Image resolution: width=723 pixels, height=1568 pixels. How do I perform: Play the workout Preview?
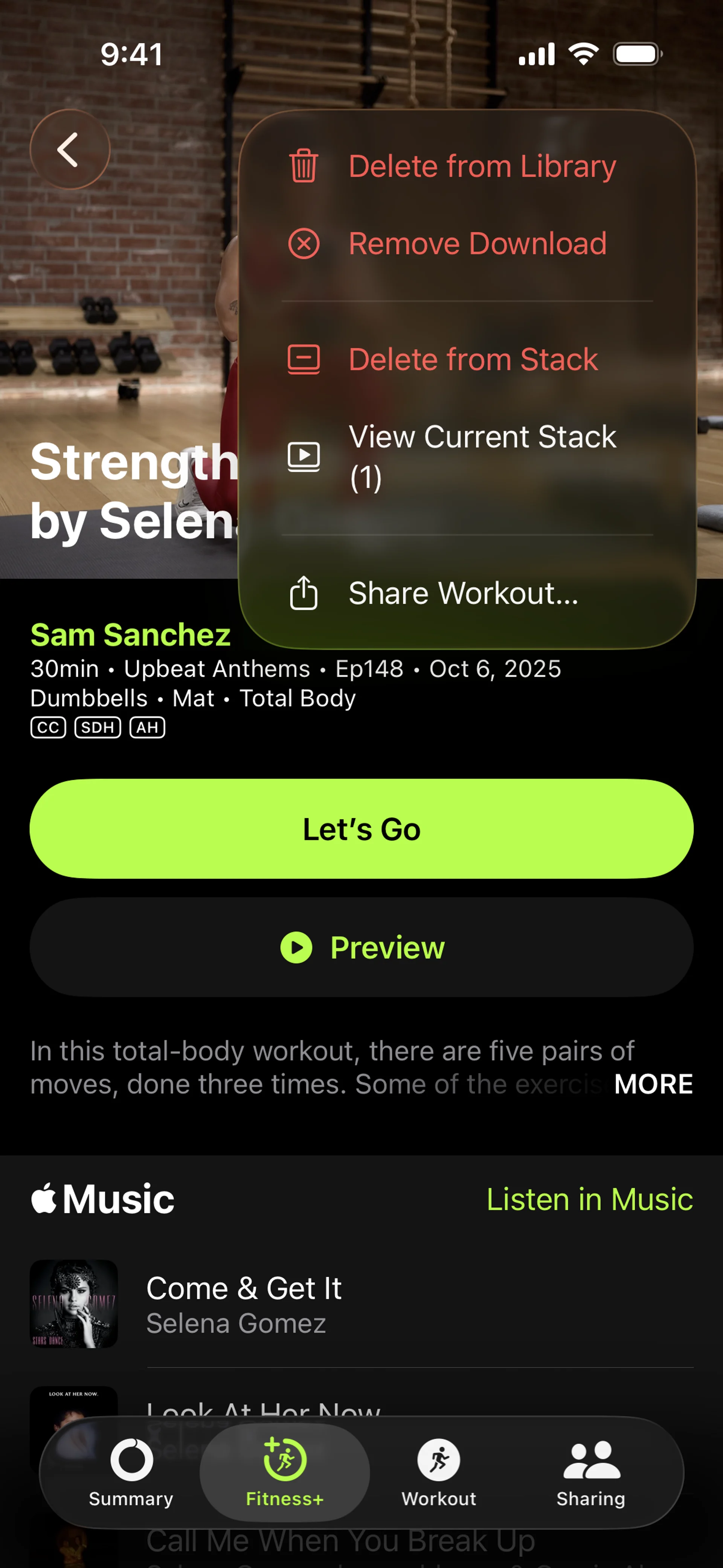click(x=361, y=947)
